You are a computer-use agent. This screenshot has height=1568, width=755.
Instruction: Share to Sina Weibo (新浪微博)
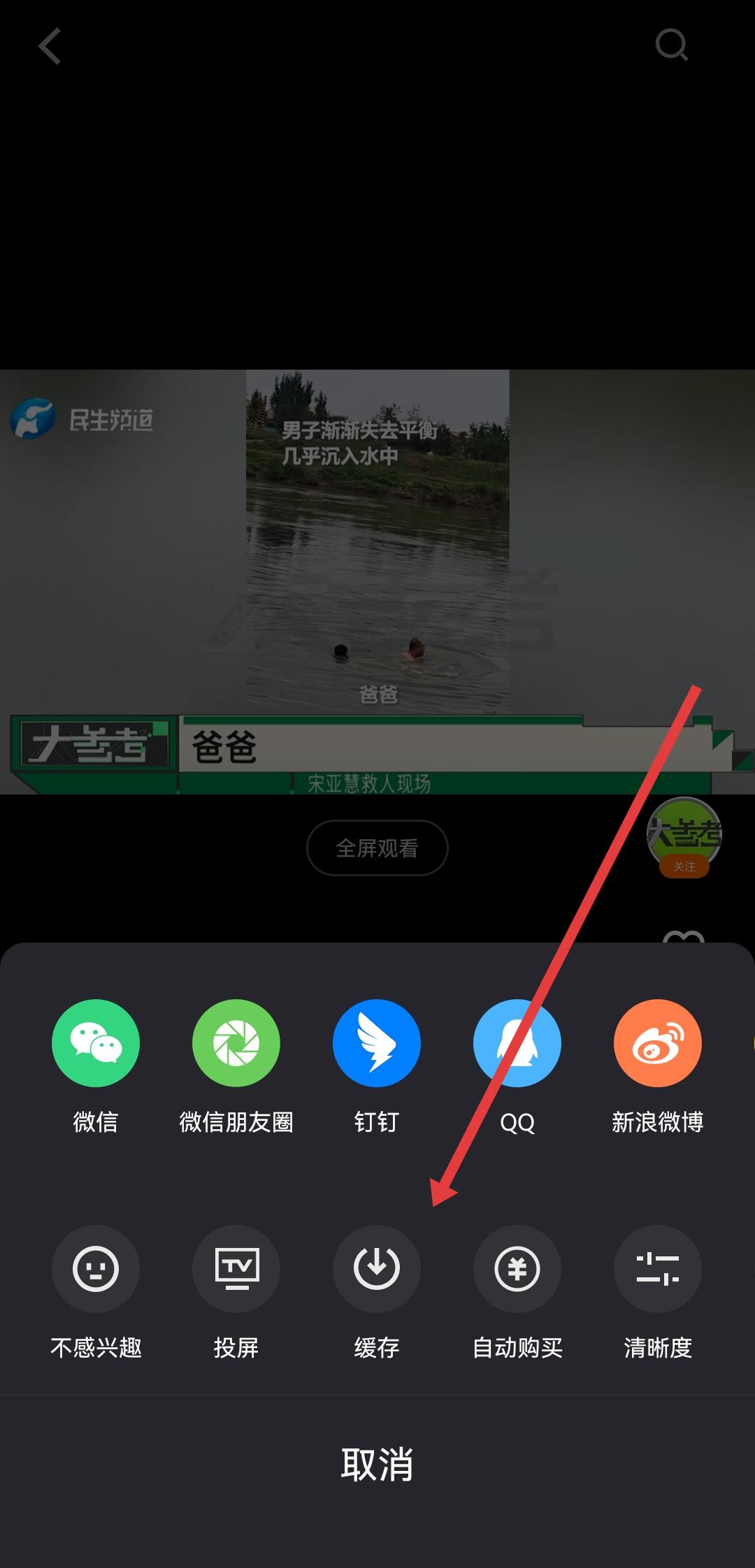[x=658, y=1043]
